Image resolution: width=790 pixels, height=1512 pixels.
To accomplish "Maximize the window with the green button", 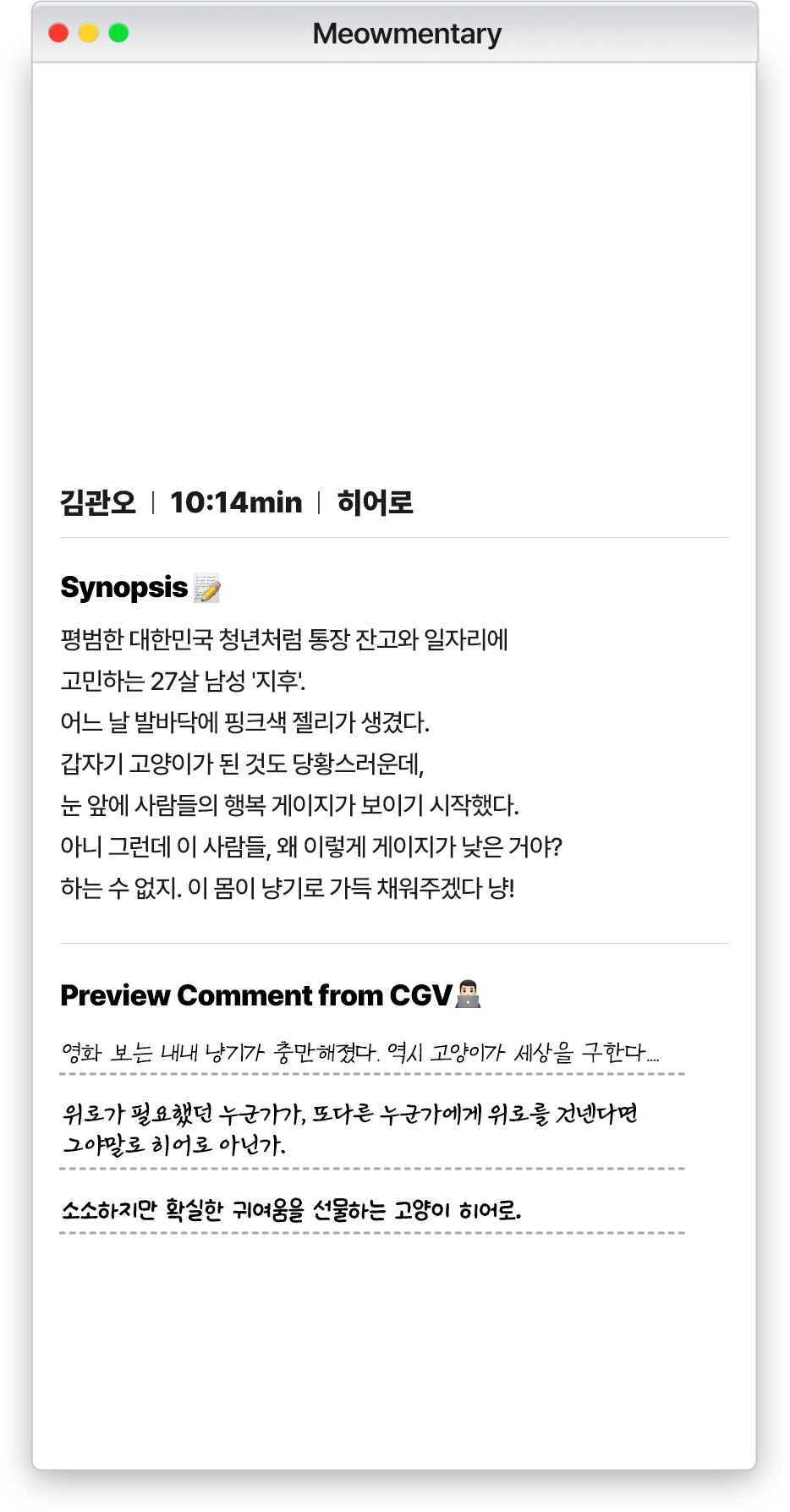I will point(119,33).
